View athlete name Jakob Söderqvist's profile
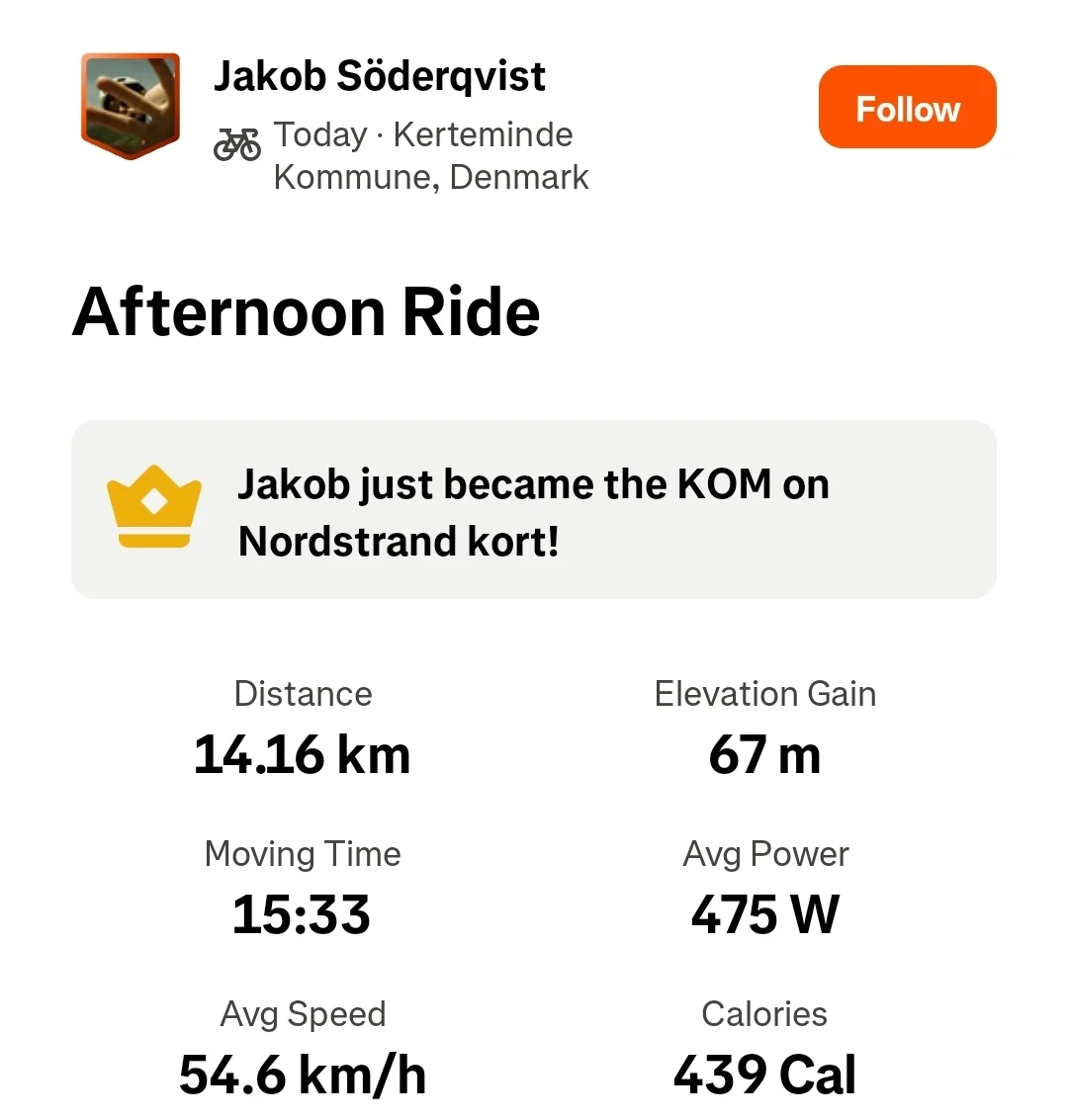 [x=380, y=77]
